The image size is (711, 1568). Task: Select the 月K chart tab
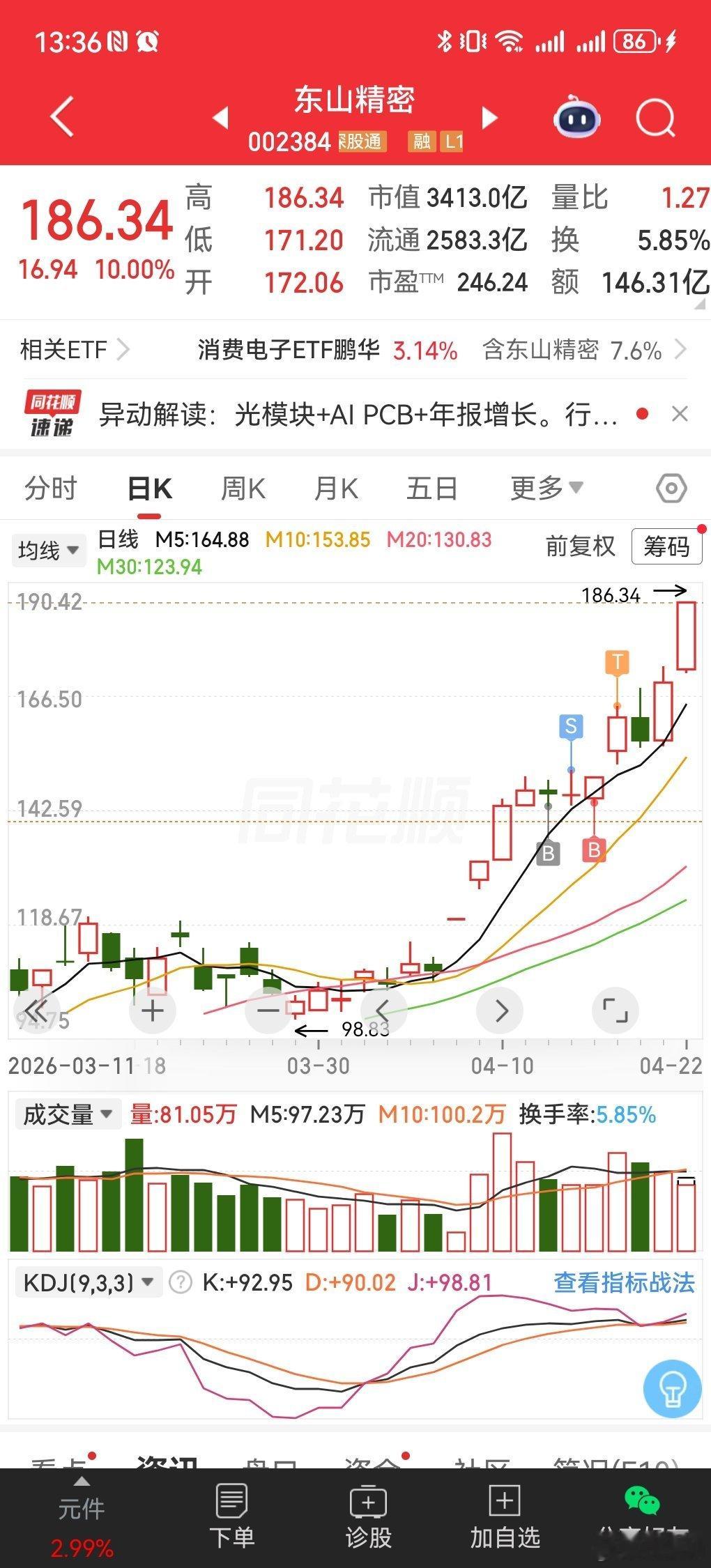point(336,489)
